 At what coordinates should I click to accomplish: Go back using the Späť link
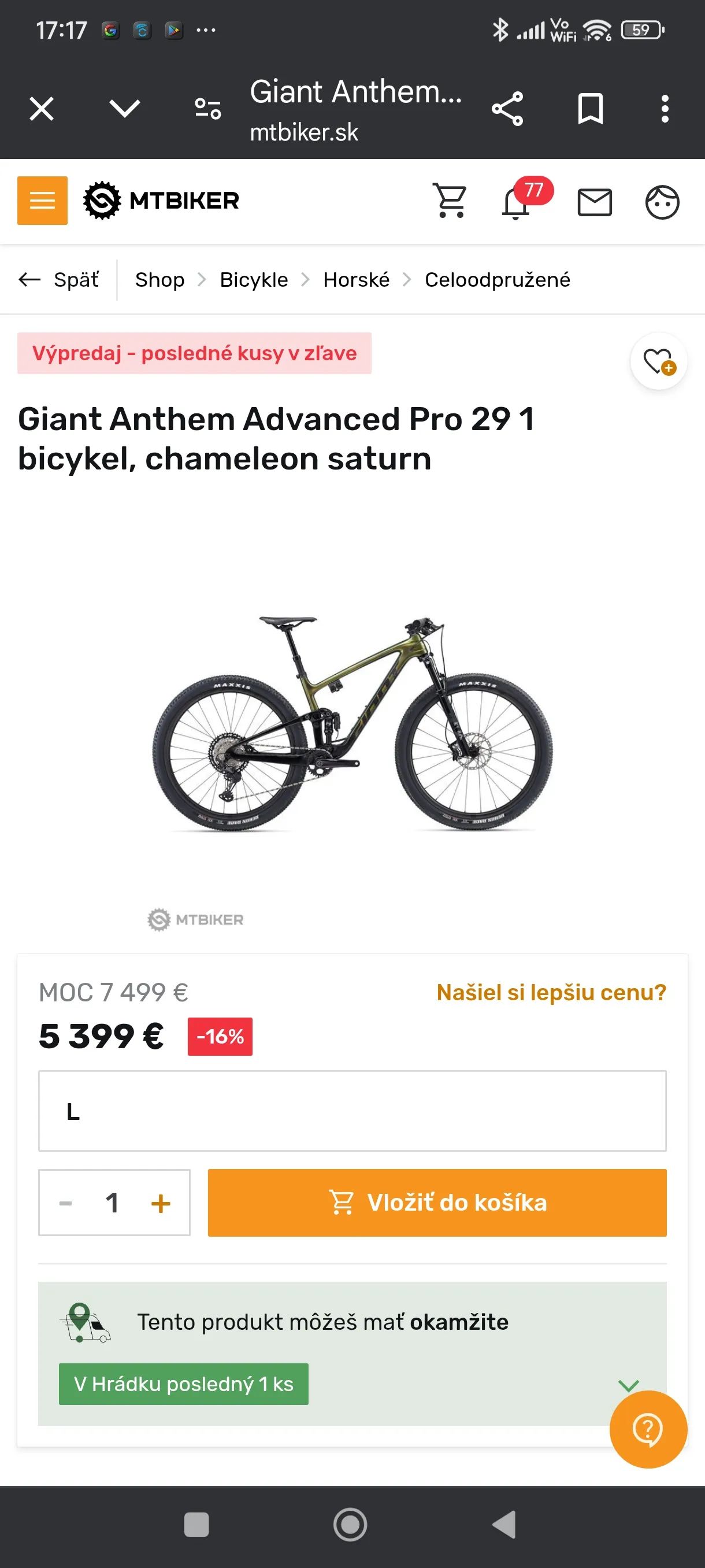[x=60, y=280]
